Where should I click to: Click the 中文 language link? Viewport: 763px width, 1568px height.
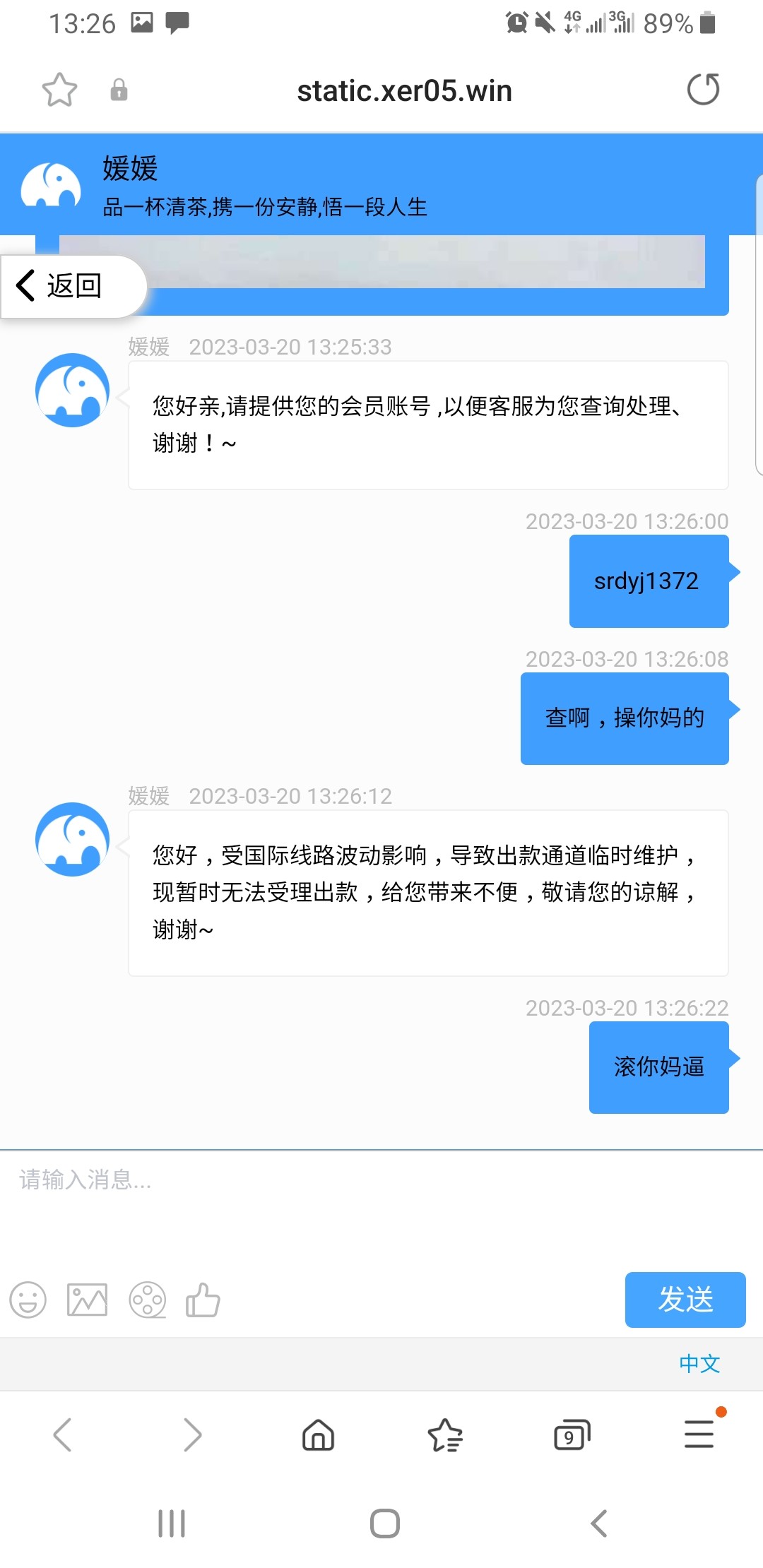[701, 1364]
